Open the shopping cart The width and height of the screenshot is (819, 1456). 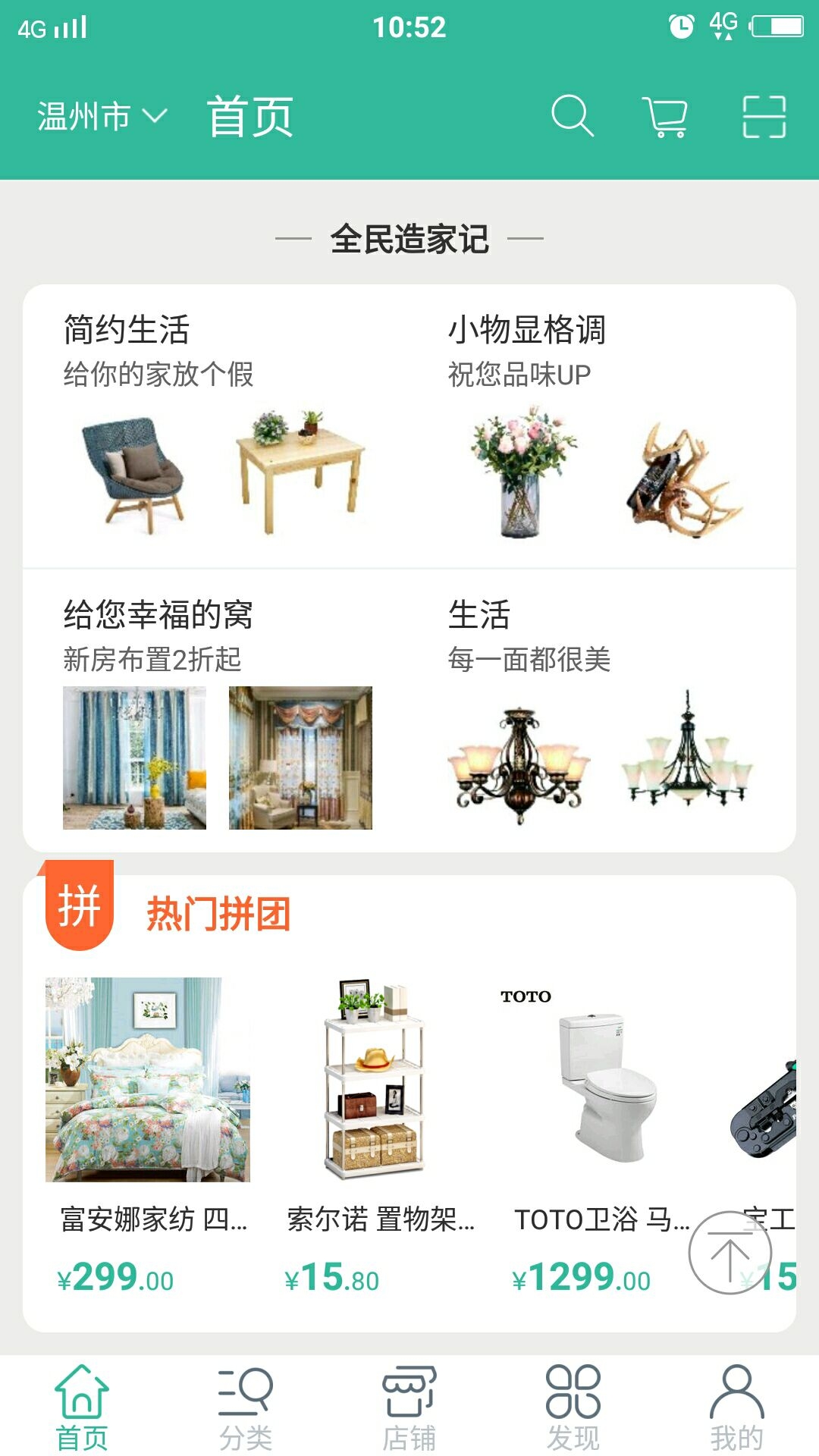coord(665,117)
